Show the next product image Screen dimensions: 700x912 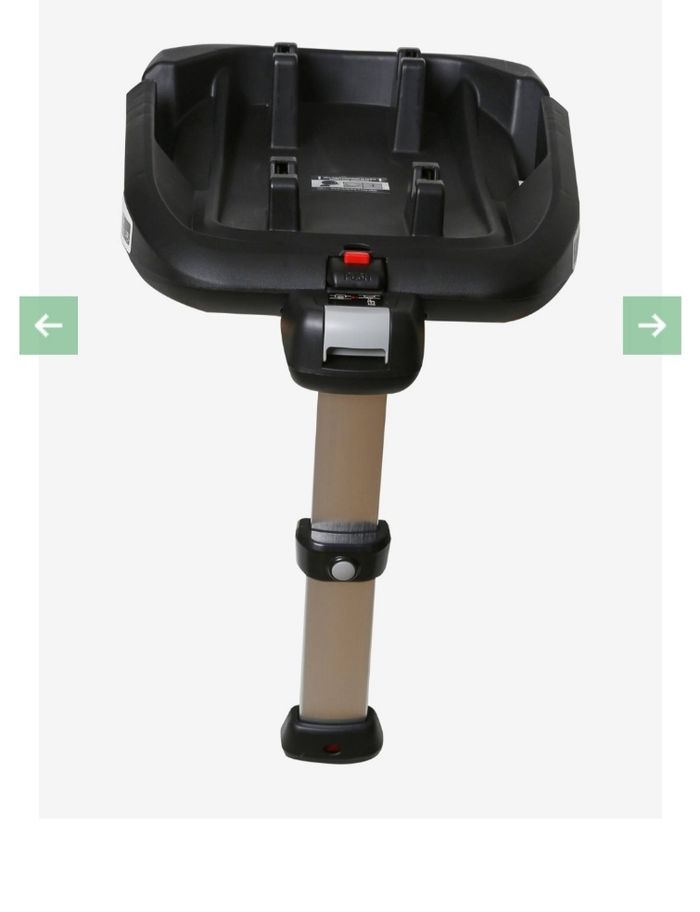click(652, 325)
